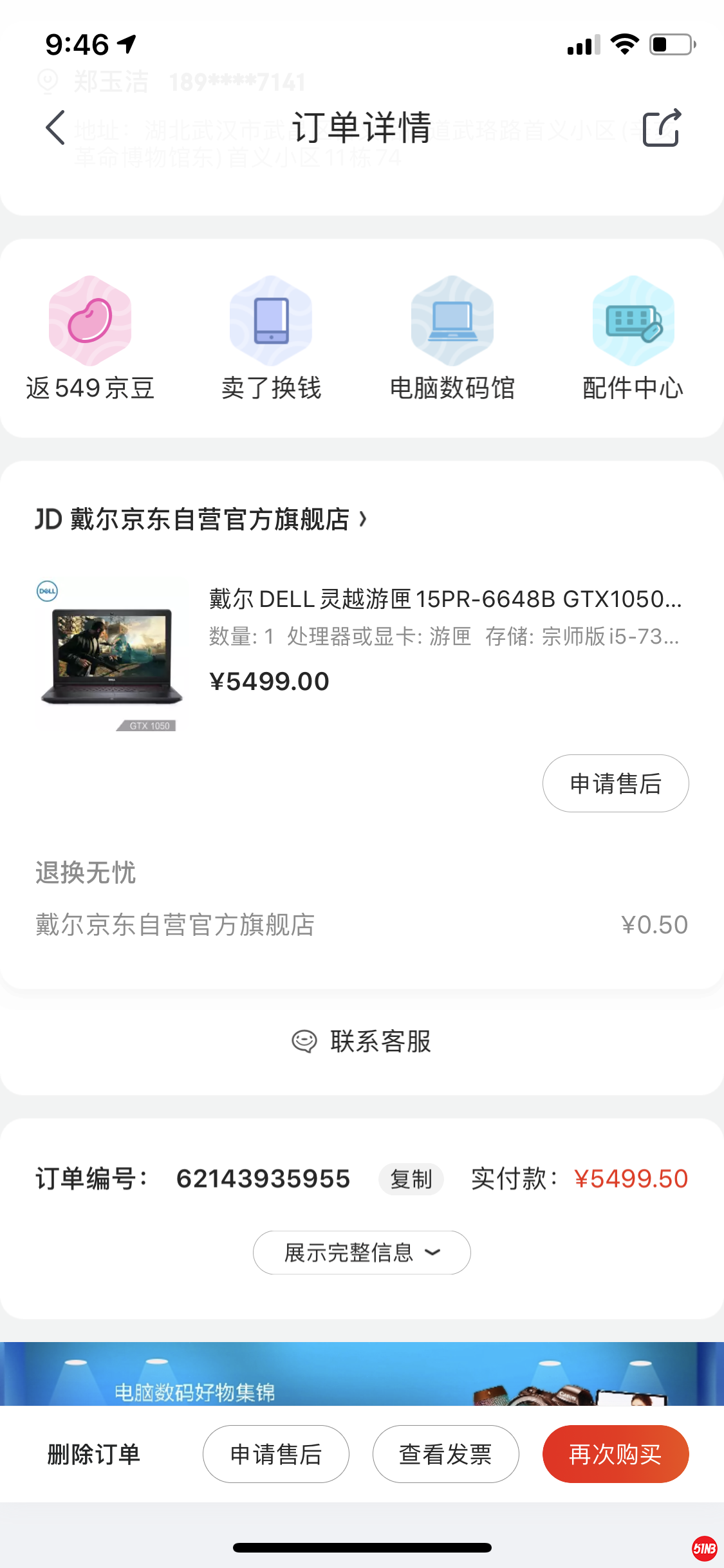
Task: Buy again using 再次购买 button
Action: pos(615,1453)
